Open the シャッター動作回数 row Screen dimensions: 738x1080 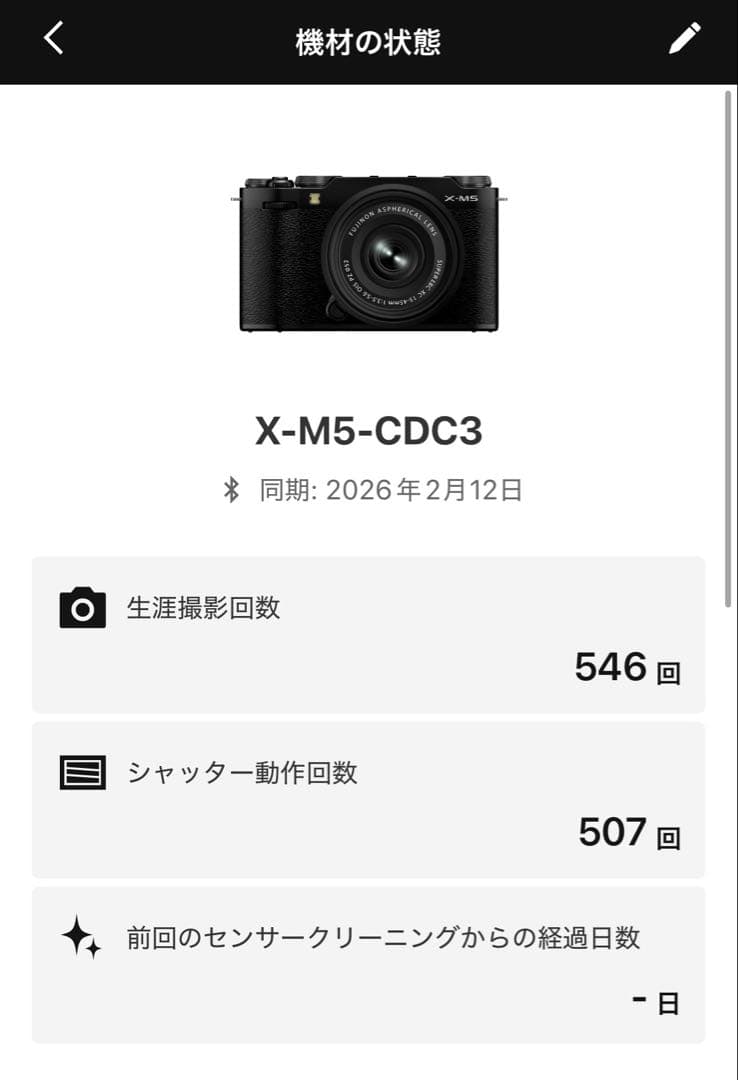pos(369,800)
